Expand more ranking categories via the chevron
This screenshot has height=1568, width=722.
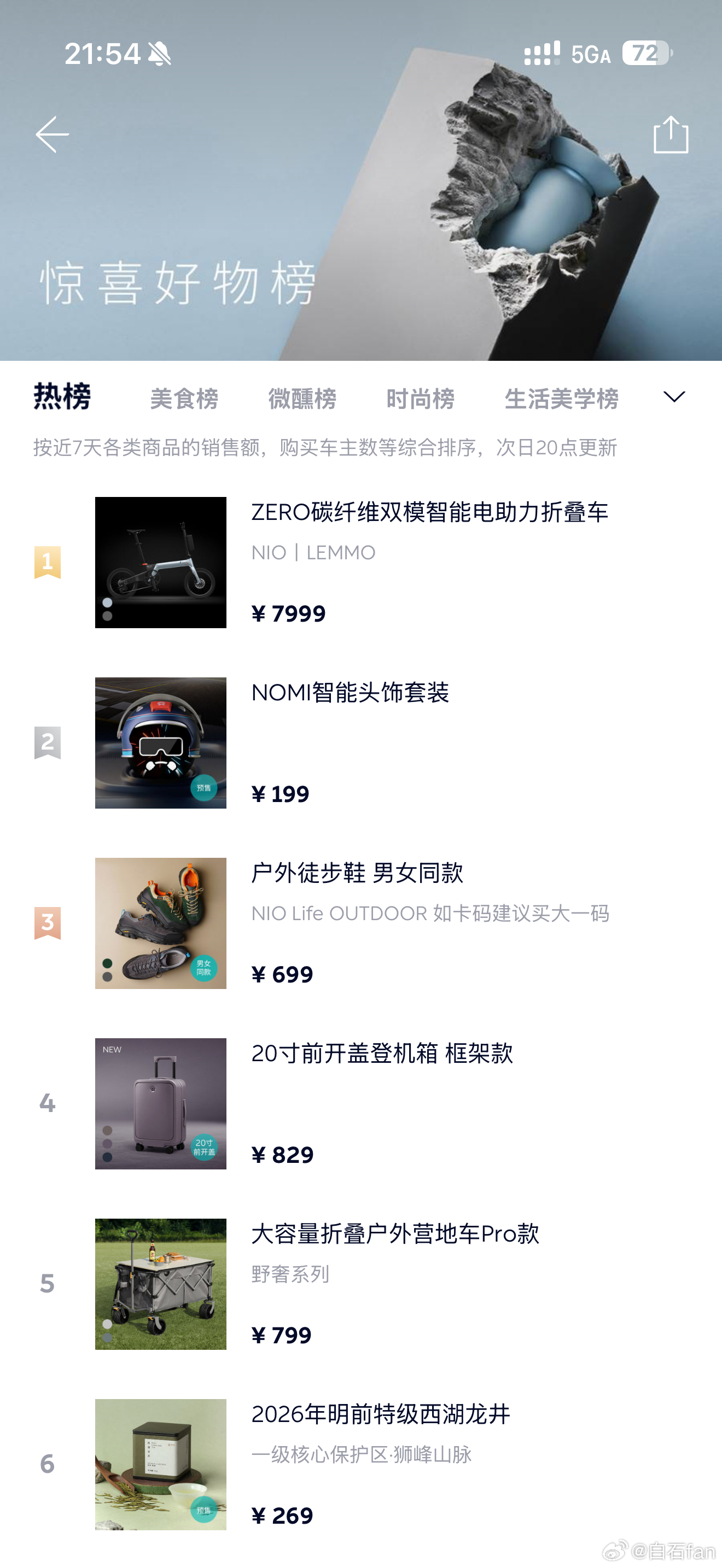click(673, 398)
